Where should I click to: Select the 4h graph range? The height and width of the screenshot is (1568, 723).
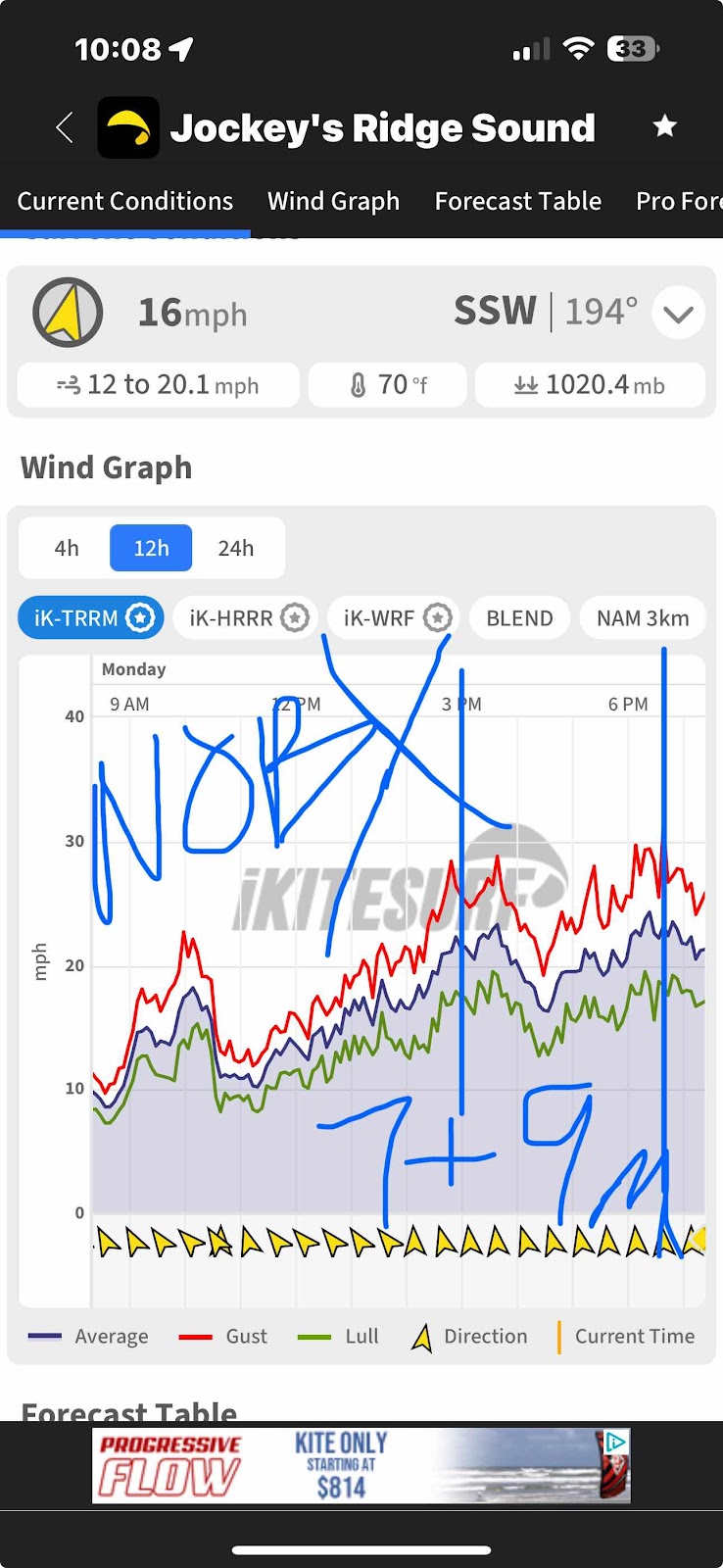67,548
